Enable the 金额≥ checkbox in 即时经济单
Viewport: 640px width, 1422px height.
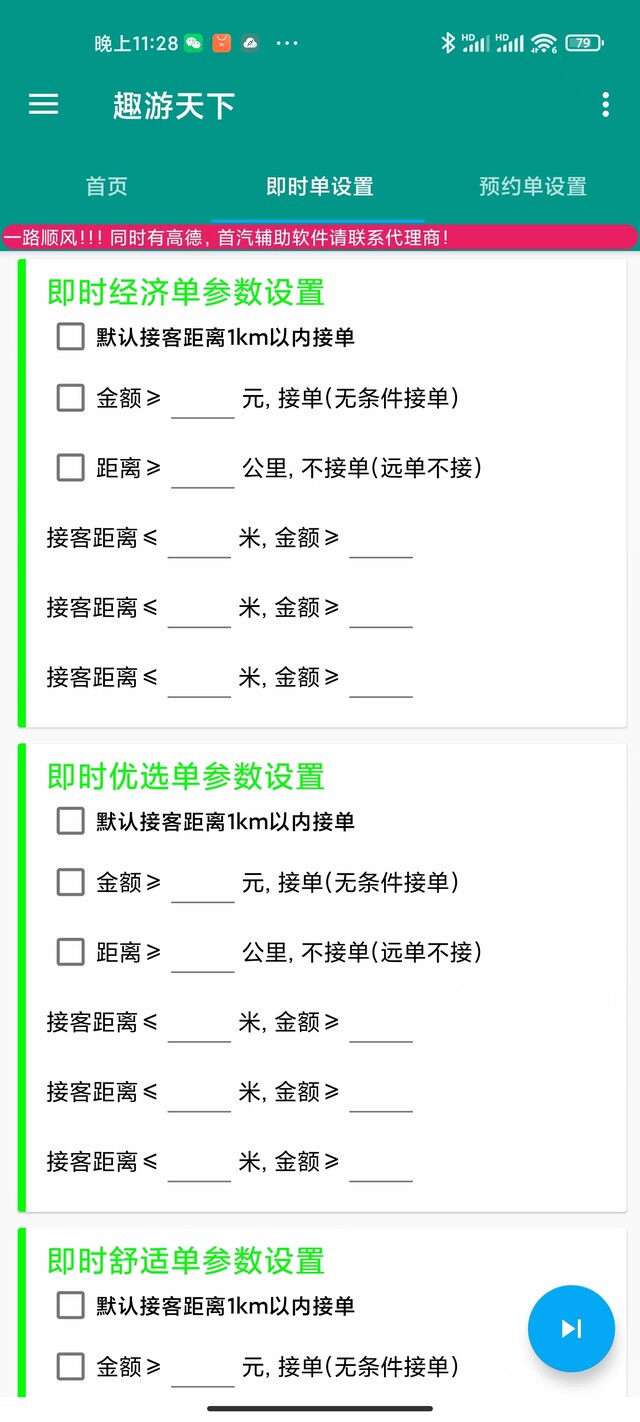70,398
